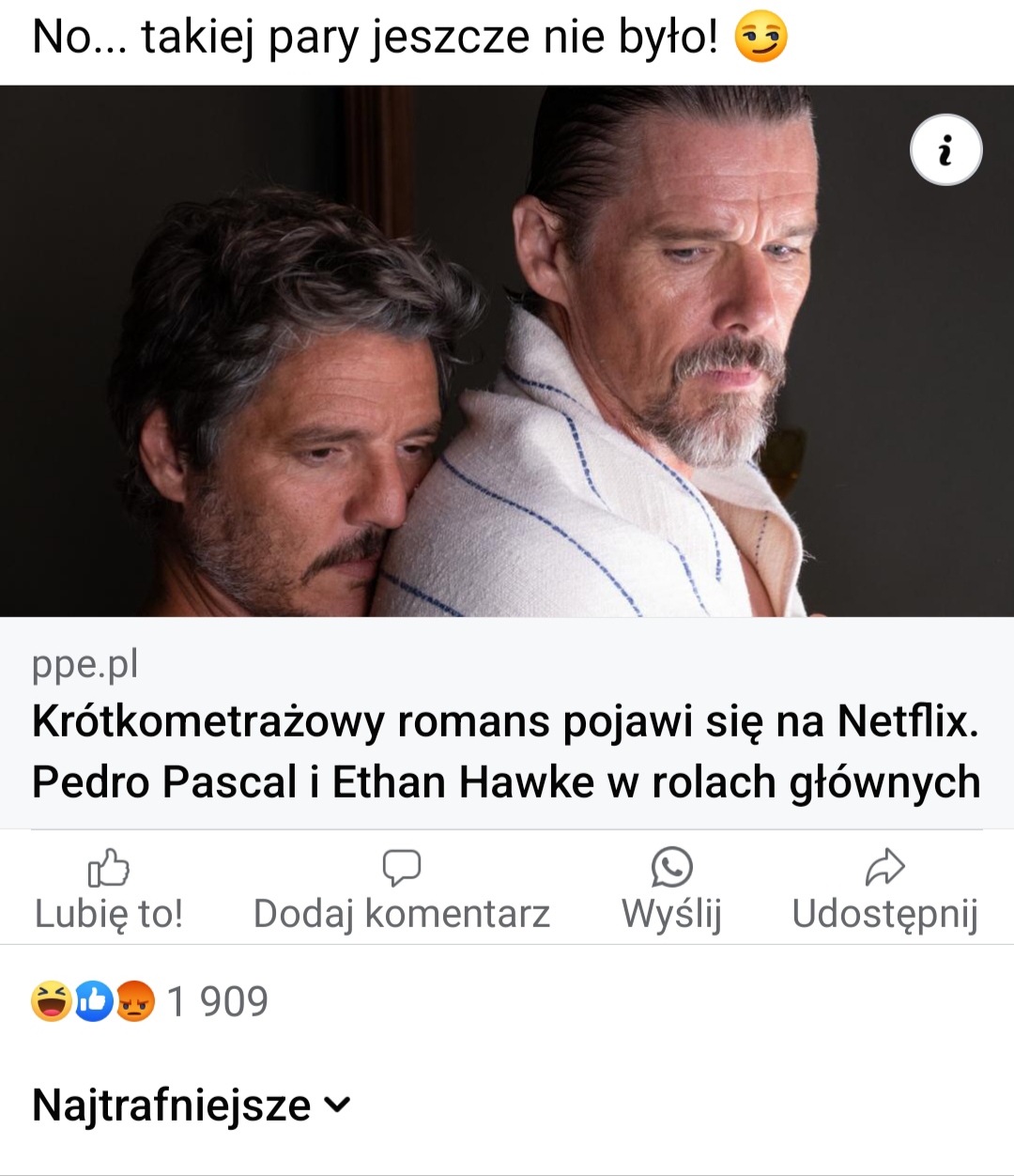Image resolution: width=1014 pixels, height=1176 pixels.
Task: View the 1 909 reactions list
Action: (150, 1001)
